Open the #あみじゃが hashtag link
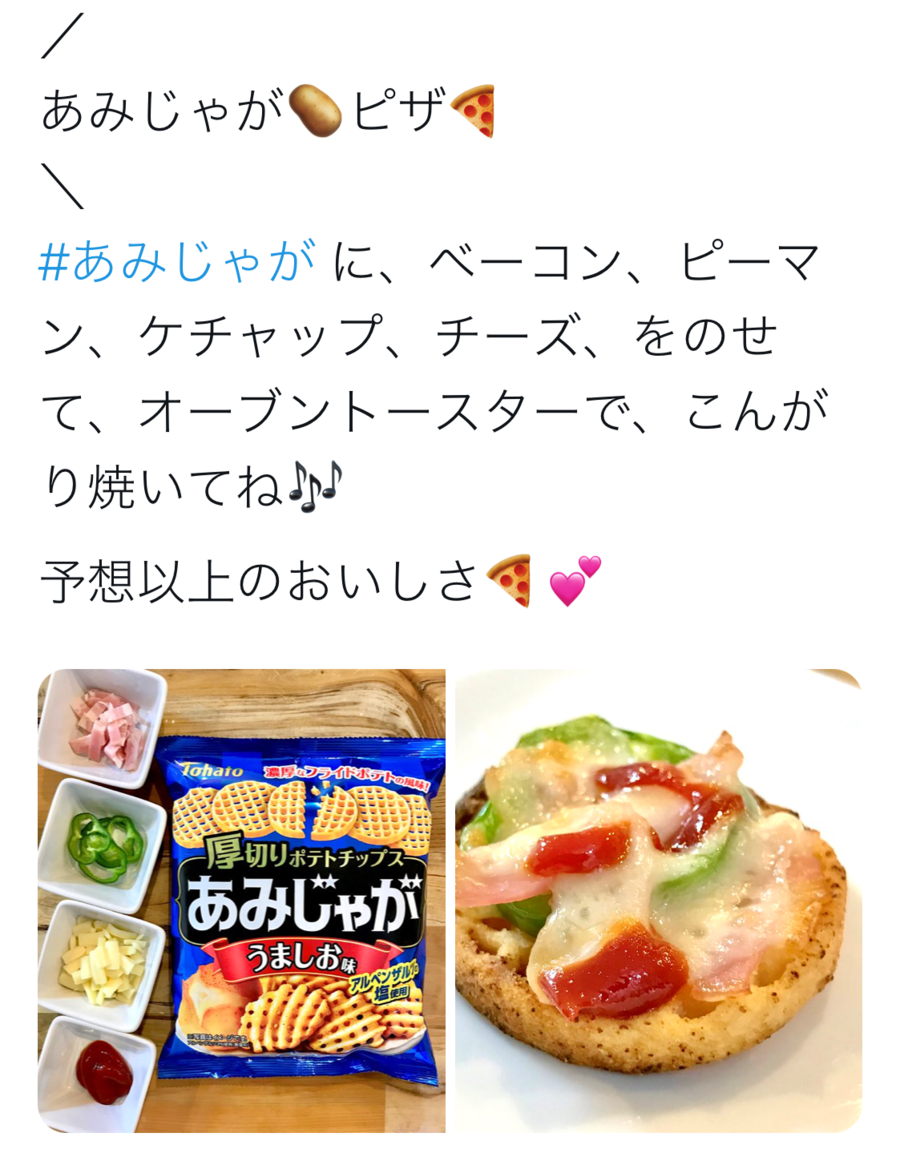The image size is (900, 1165). click(x=176, y=264)
